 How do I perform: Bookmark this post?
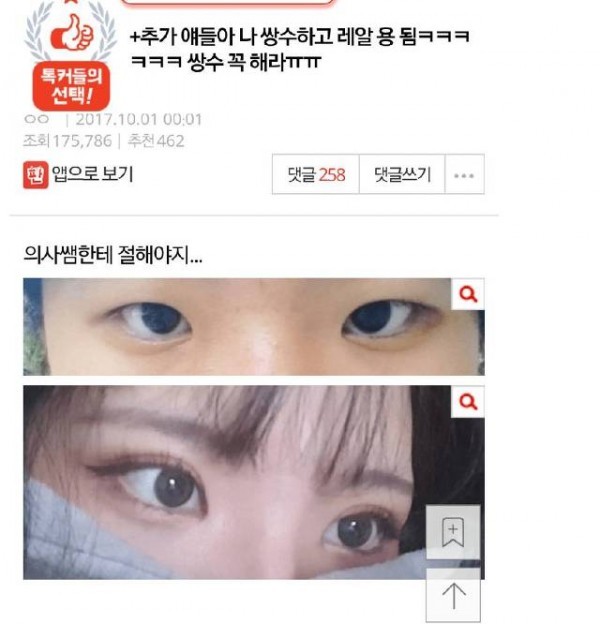pos(453,532)
